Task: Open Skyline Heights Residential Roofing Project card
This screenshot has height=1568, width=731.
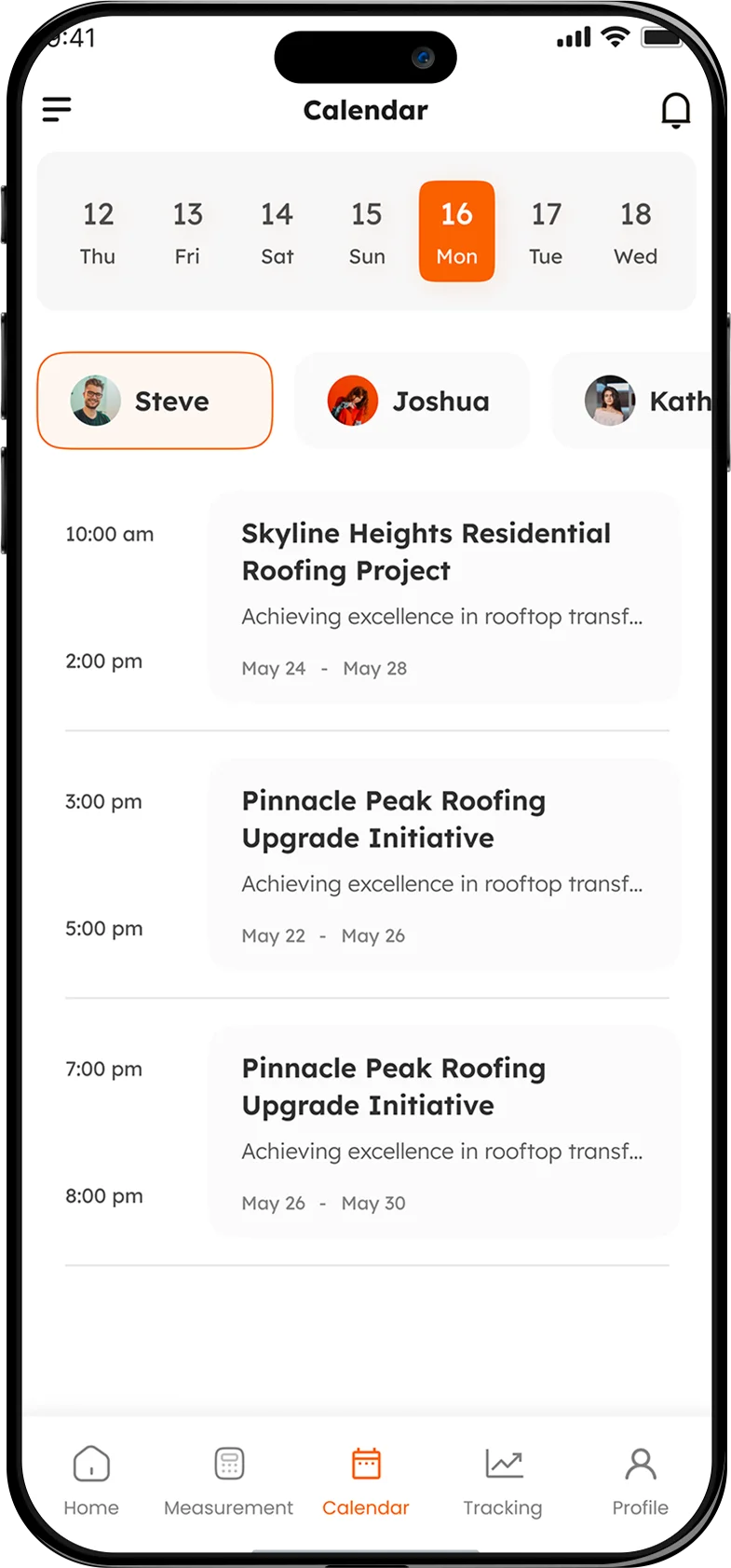Action: click(x=444, y=597)
